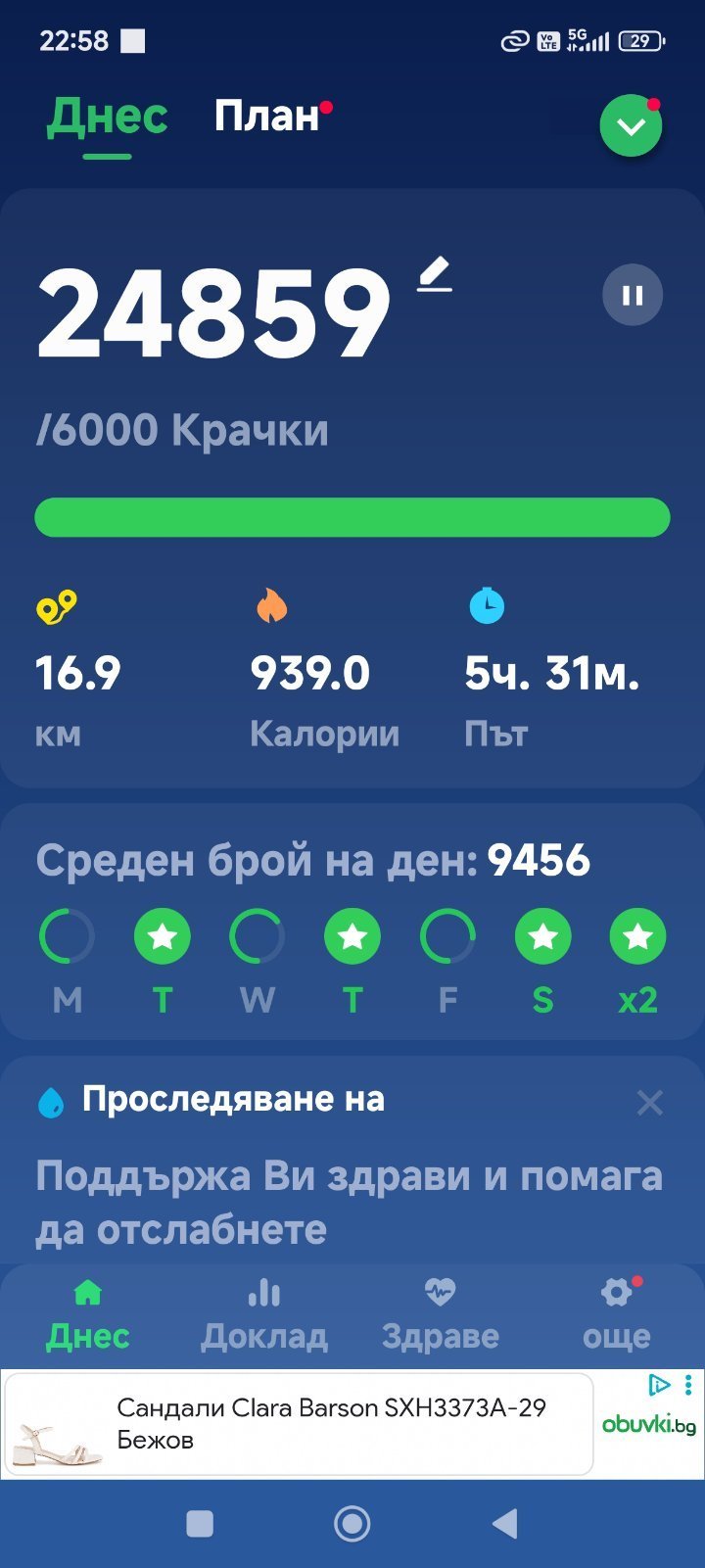This screenshot has width=705, height=1568.
Task: Tap Днес in the bottom navigation
Action: pyautogui.click(x=88, y=1314)
